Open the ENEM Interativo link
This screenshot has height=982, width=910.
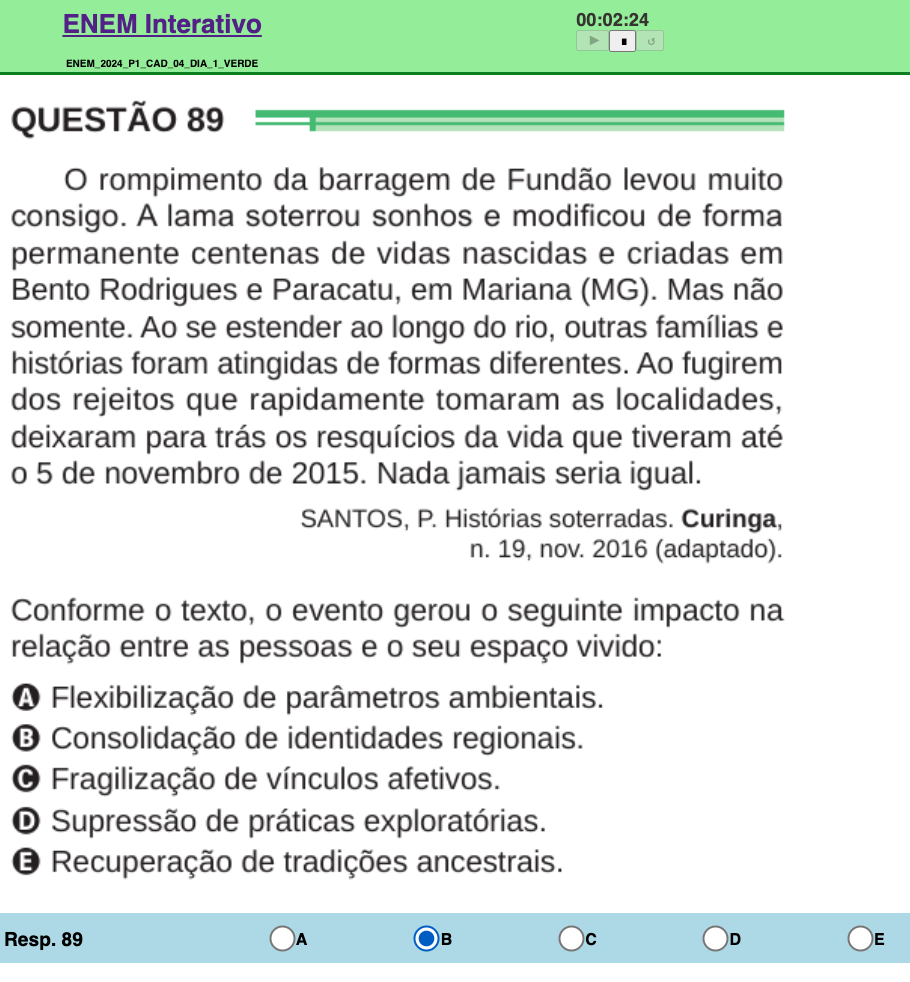[x=162, y=24]
